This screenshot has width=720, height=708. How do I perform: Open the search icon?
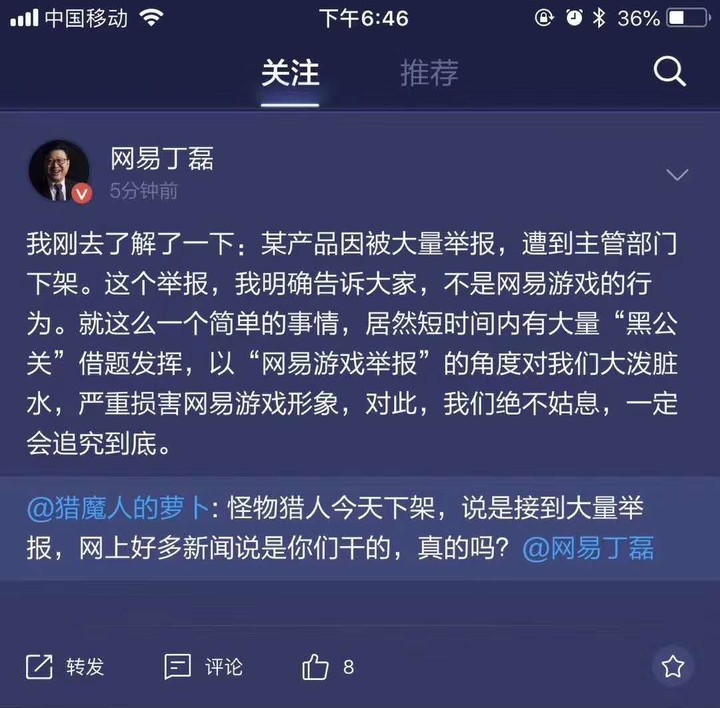pos(669,72)
